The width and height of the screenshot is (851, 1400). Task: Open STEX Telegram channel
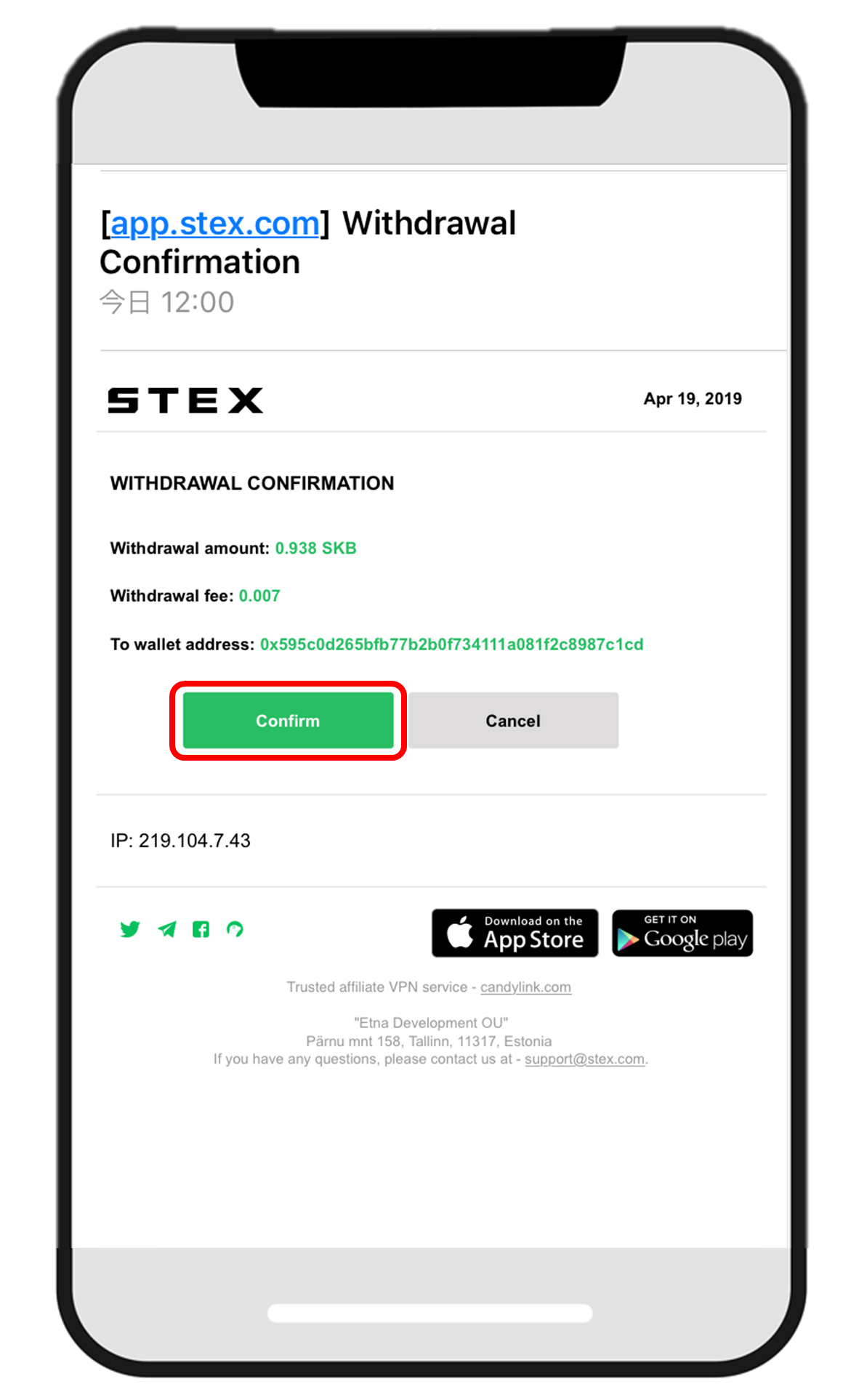click(x=167, y=929)
